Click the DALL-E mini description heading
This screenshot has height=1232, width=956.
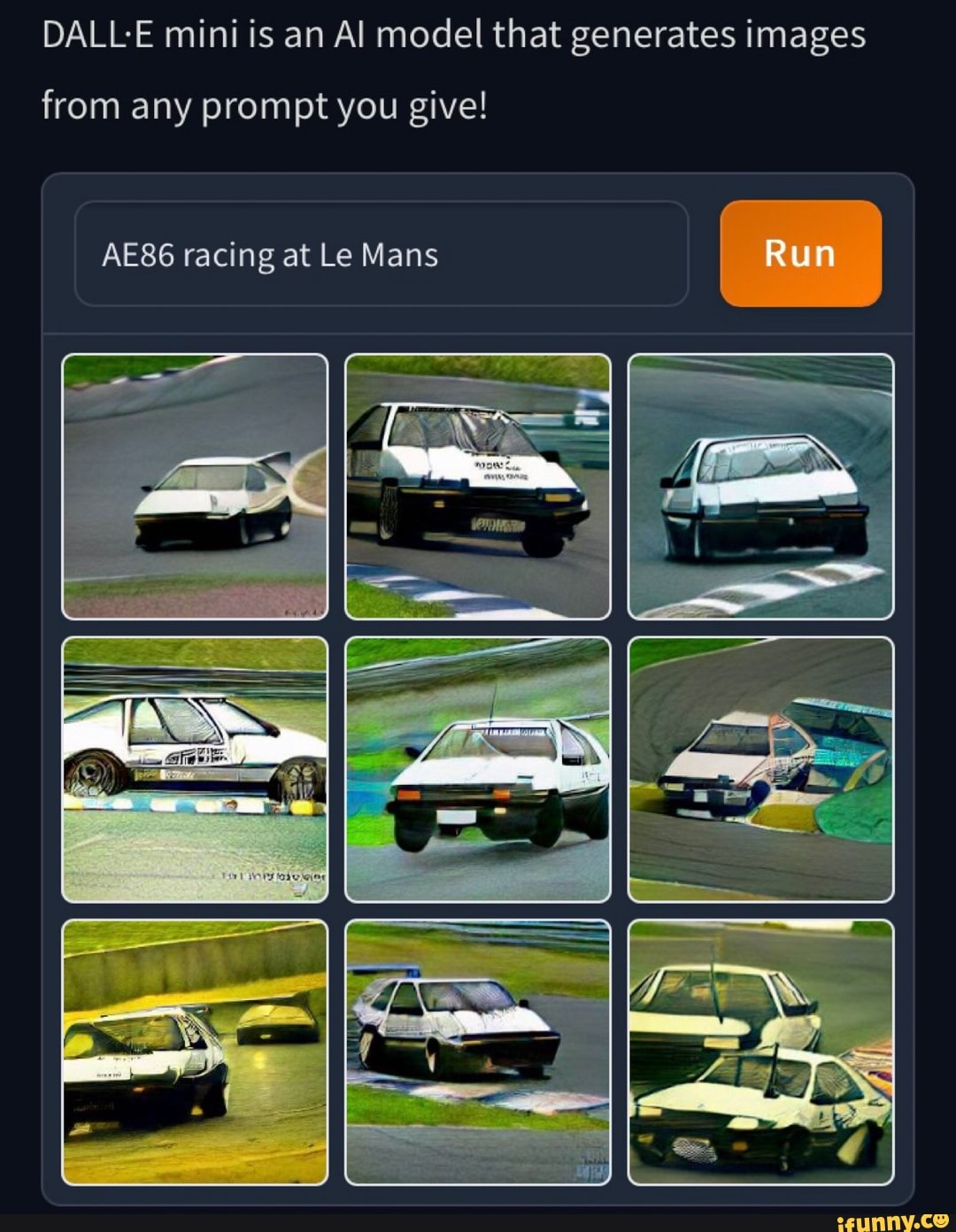455,66
